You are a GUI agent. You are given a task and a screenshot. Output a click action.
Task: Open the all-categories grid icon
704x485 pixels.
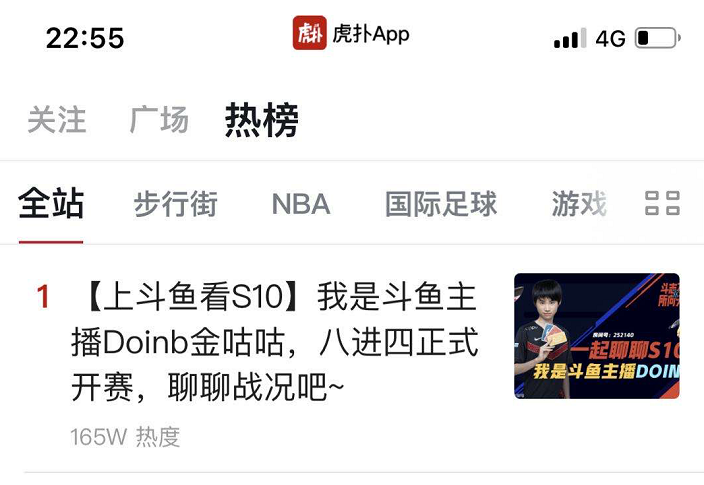tap(662, 204)
